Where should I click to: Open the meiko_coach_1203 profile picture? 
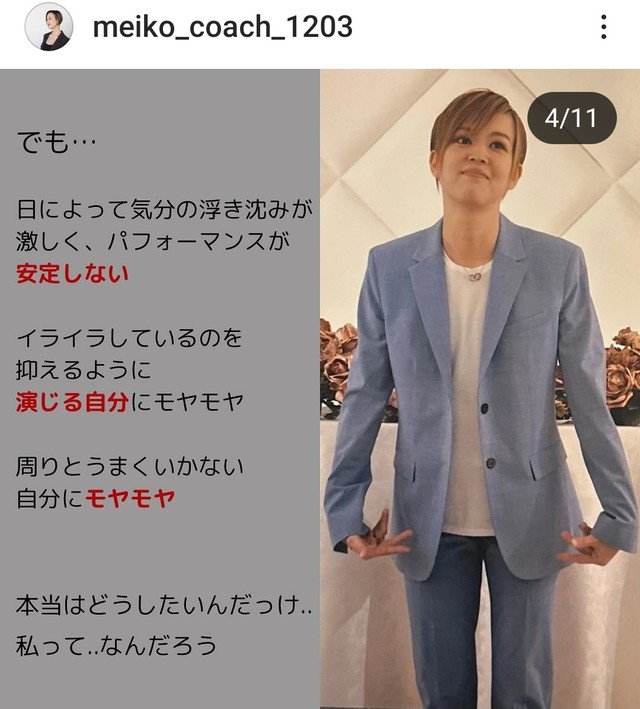(48, 27)
